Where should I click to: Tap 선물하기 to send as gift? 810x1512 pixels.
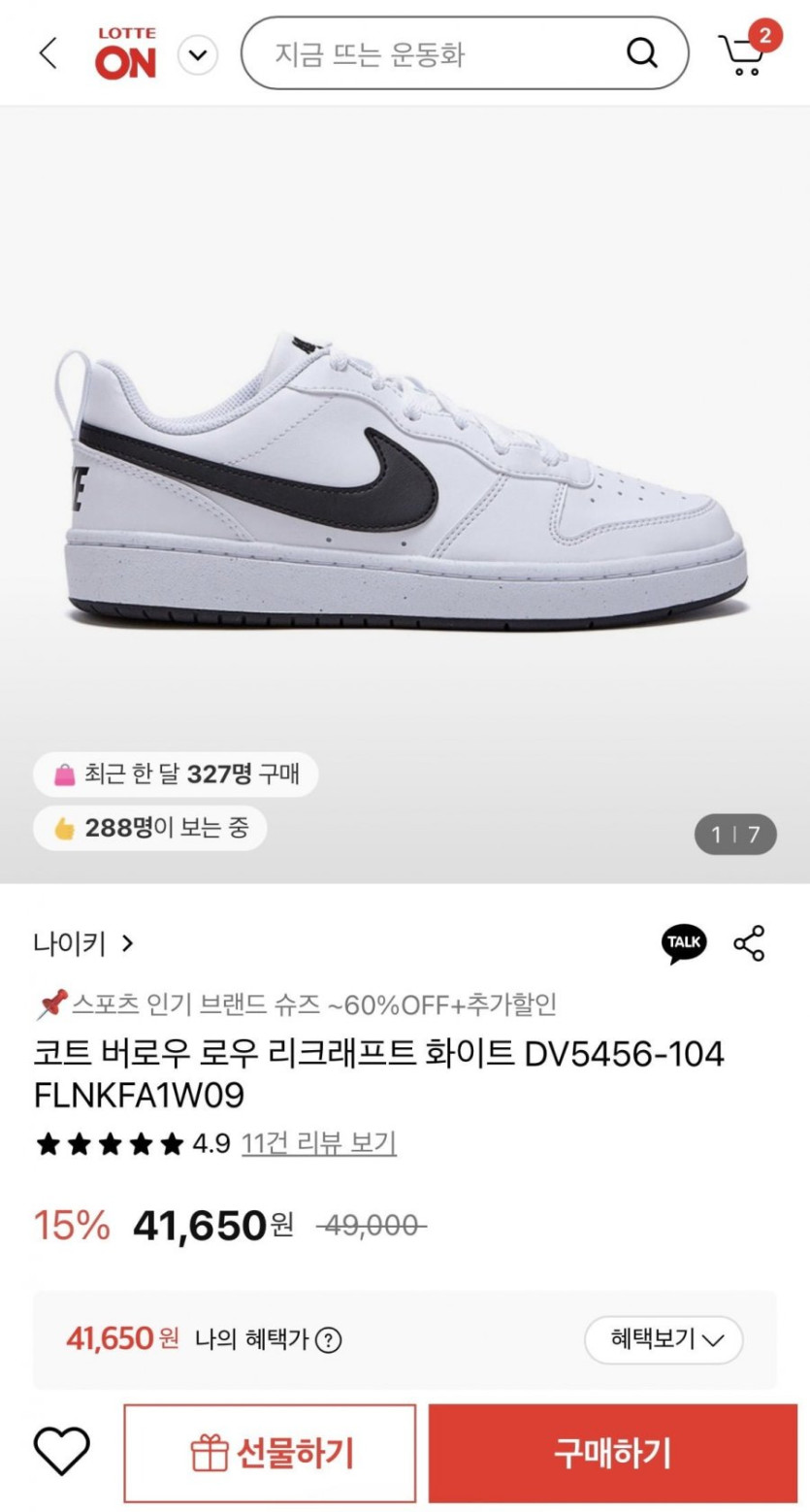(270, 1453)
